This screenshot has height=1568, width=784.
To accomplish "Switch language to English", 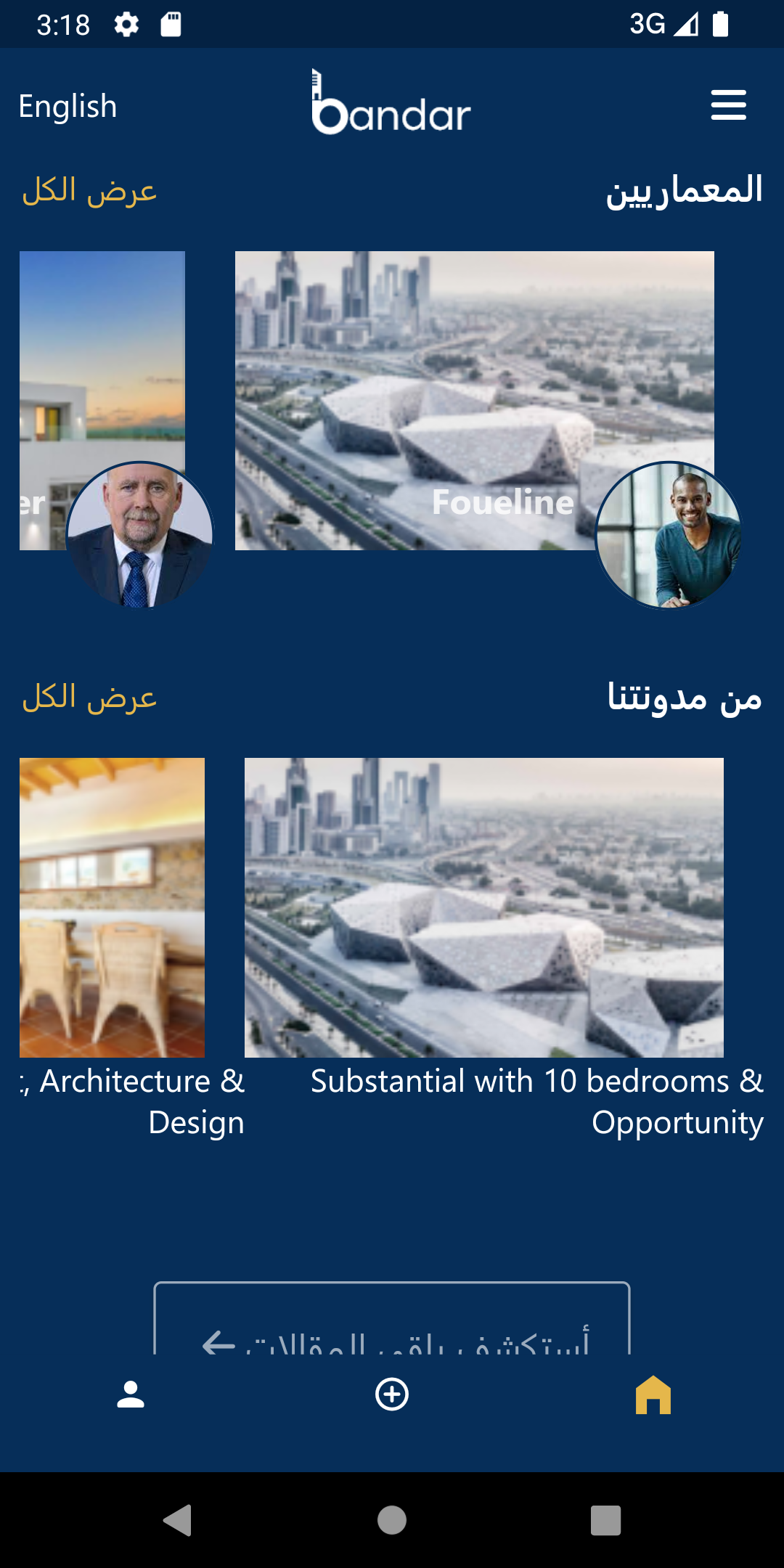I will (67, 105).
